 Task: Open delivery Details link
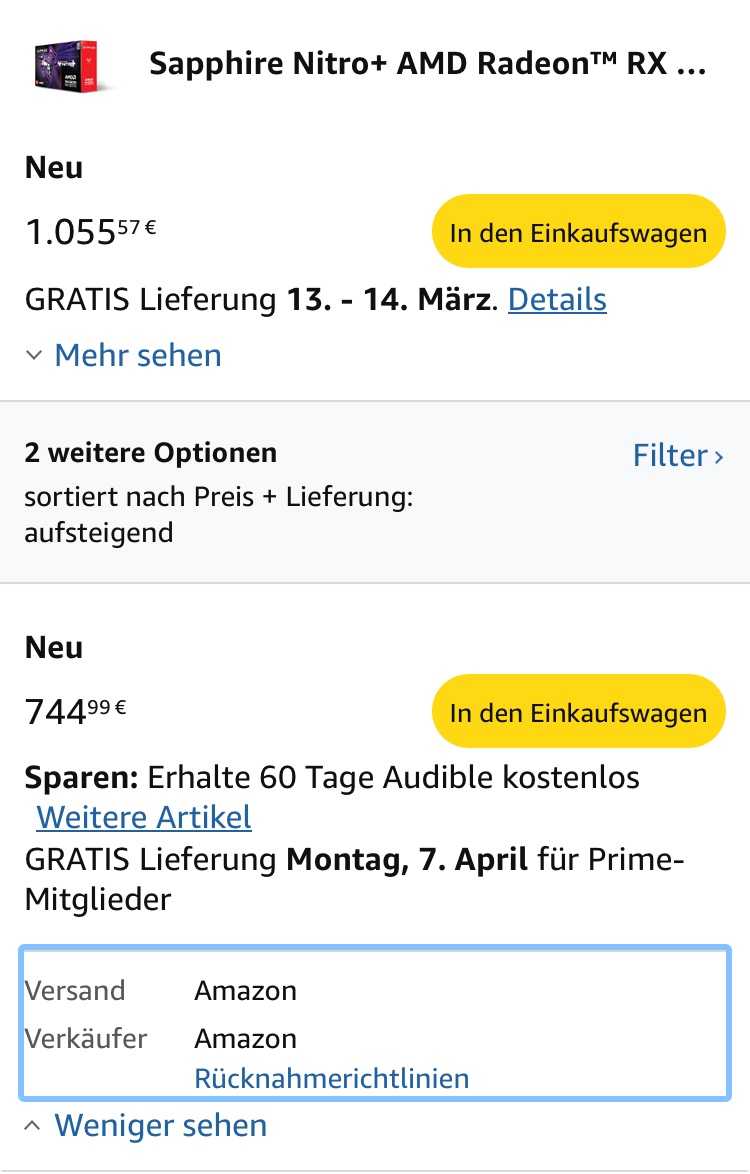point(557,299)
